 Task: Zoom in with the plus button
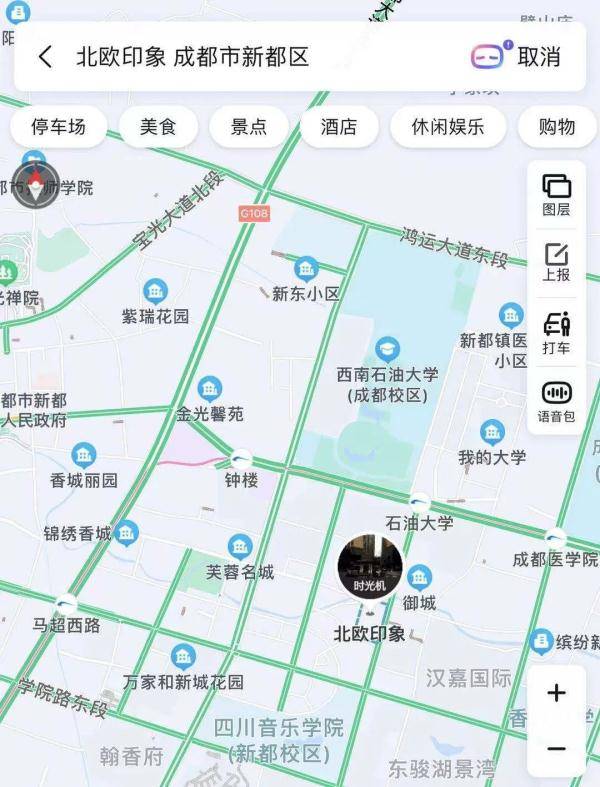click(556, 693)
